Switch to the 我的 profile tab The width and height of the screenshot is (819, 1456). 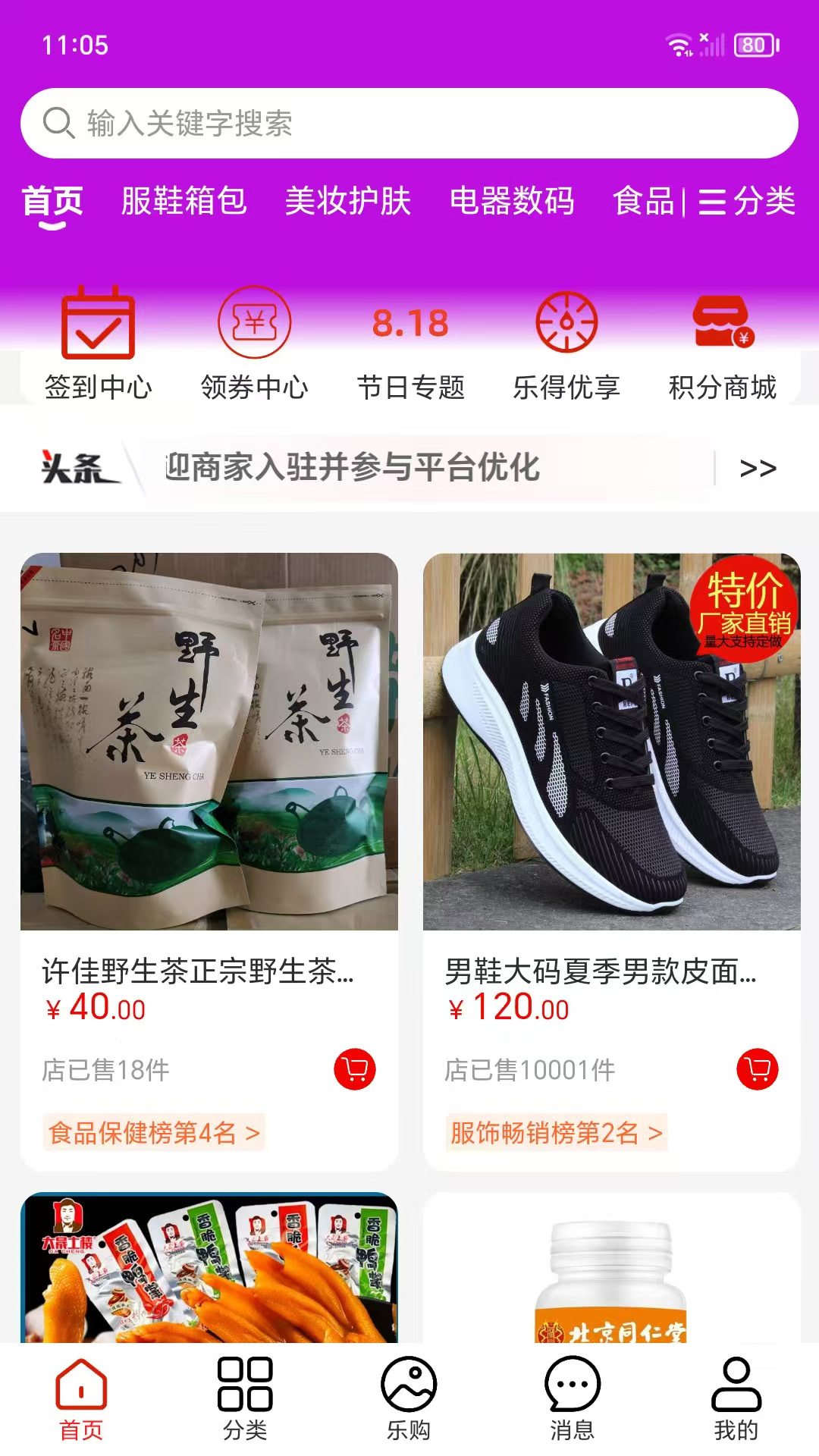tap(736, 1399)
